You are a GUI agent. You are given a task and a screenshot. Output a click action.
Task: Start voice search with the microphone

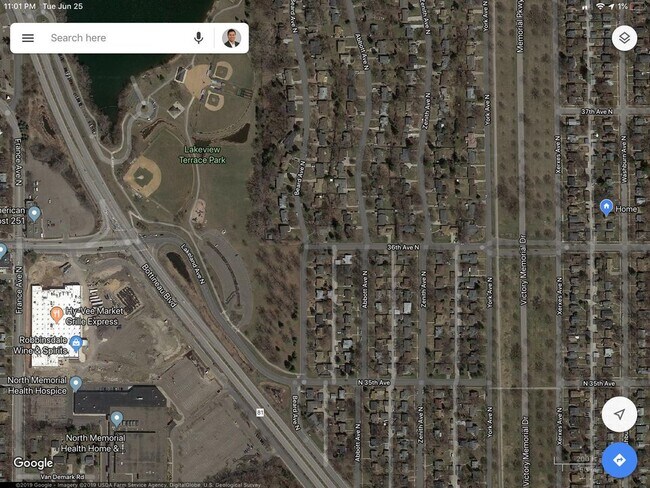click(x=199, y=38)
